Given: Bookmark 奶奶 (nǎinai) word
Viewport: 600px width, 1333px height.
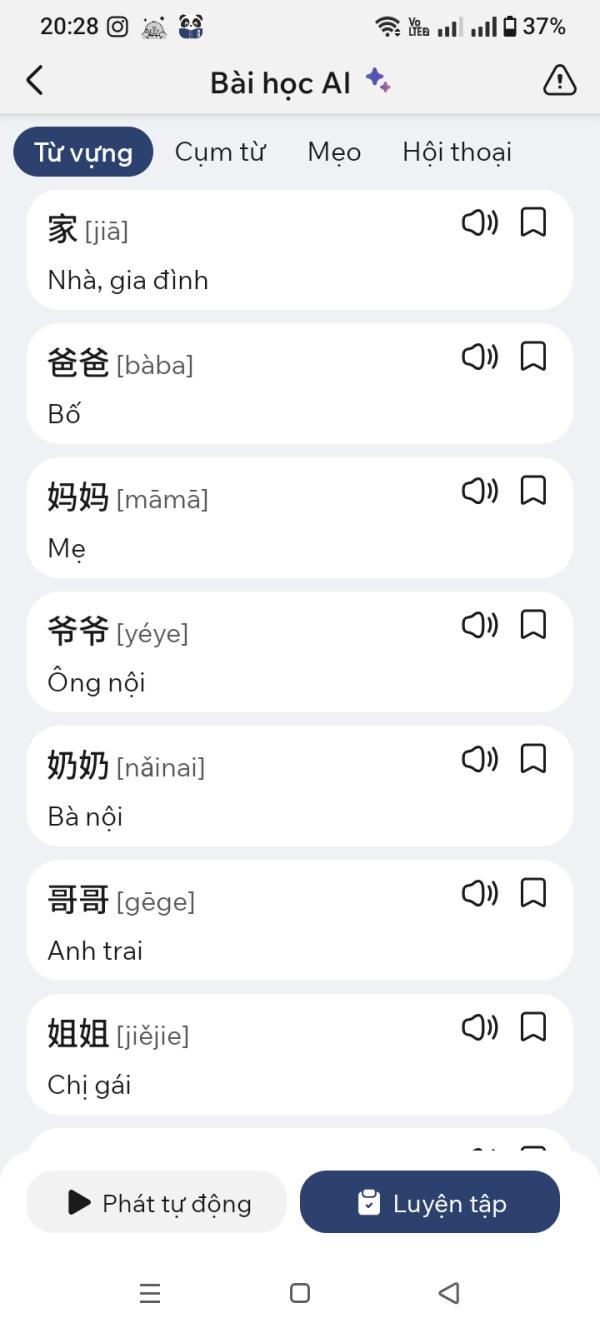Looking at the screenshot, I should tap(534, 759).
